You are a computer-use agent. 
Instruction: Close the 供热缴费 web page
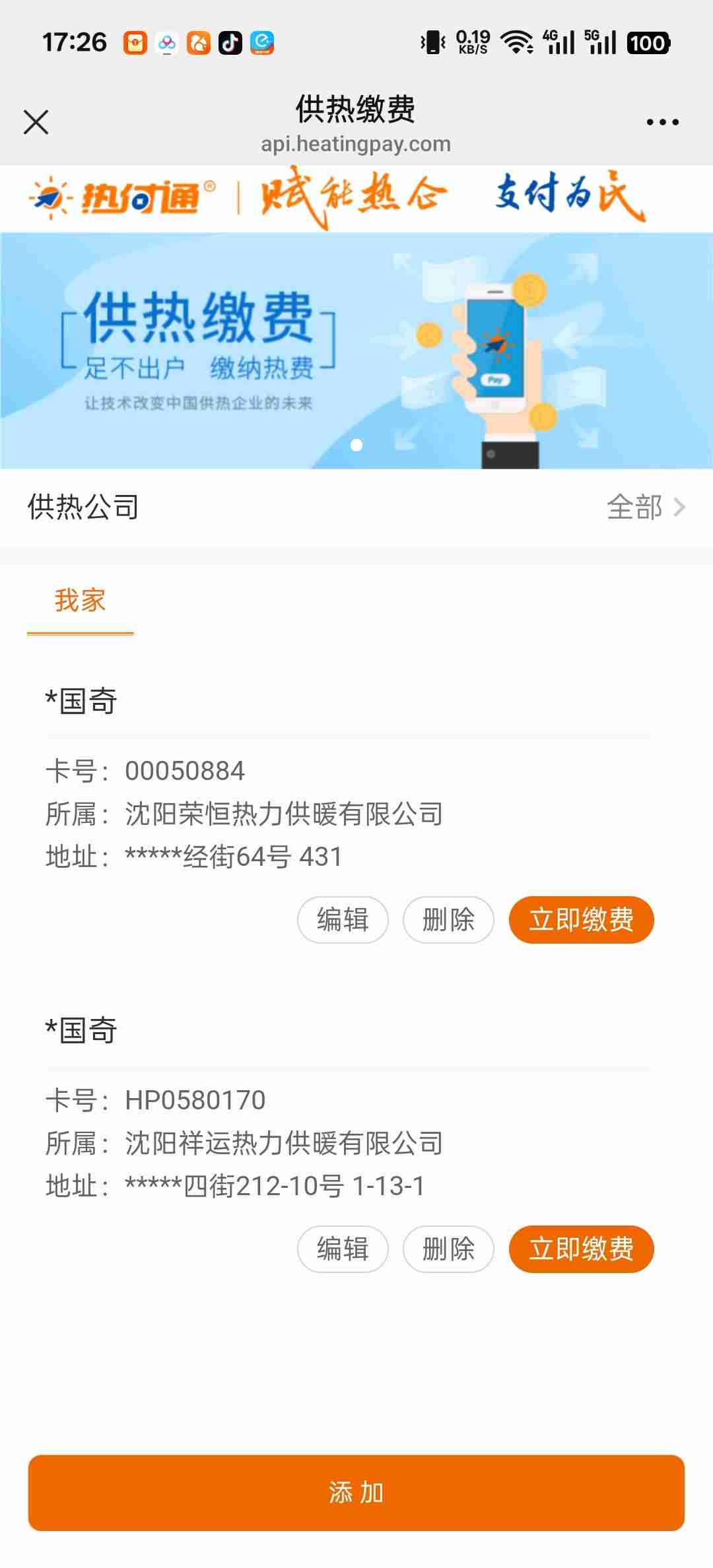point(36,122)
